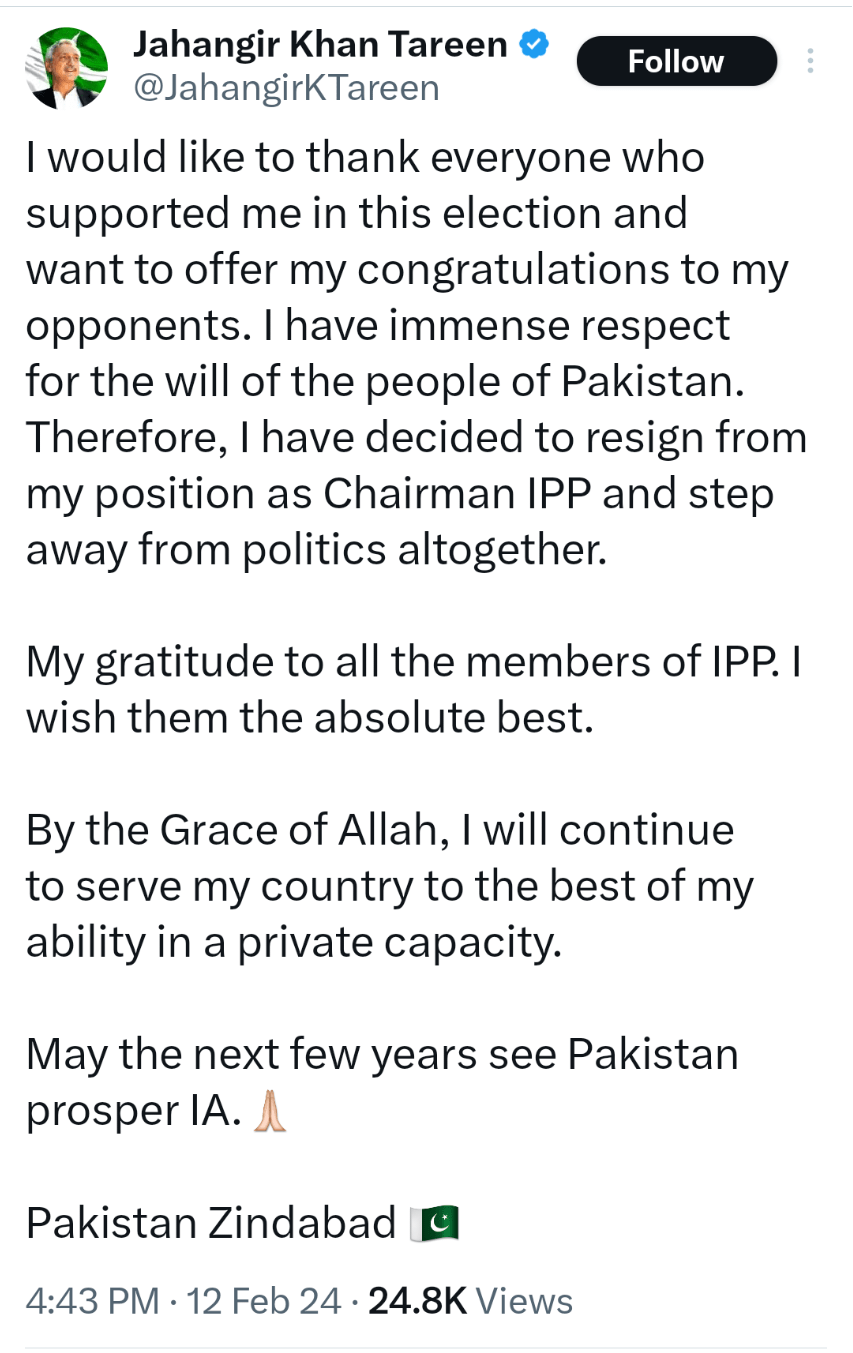
Task: Follow Jahangir Khan Tareen
Action: tap(676, 62)
